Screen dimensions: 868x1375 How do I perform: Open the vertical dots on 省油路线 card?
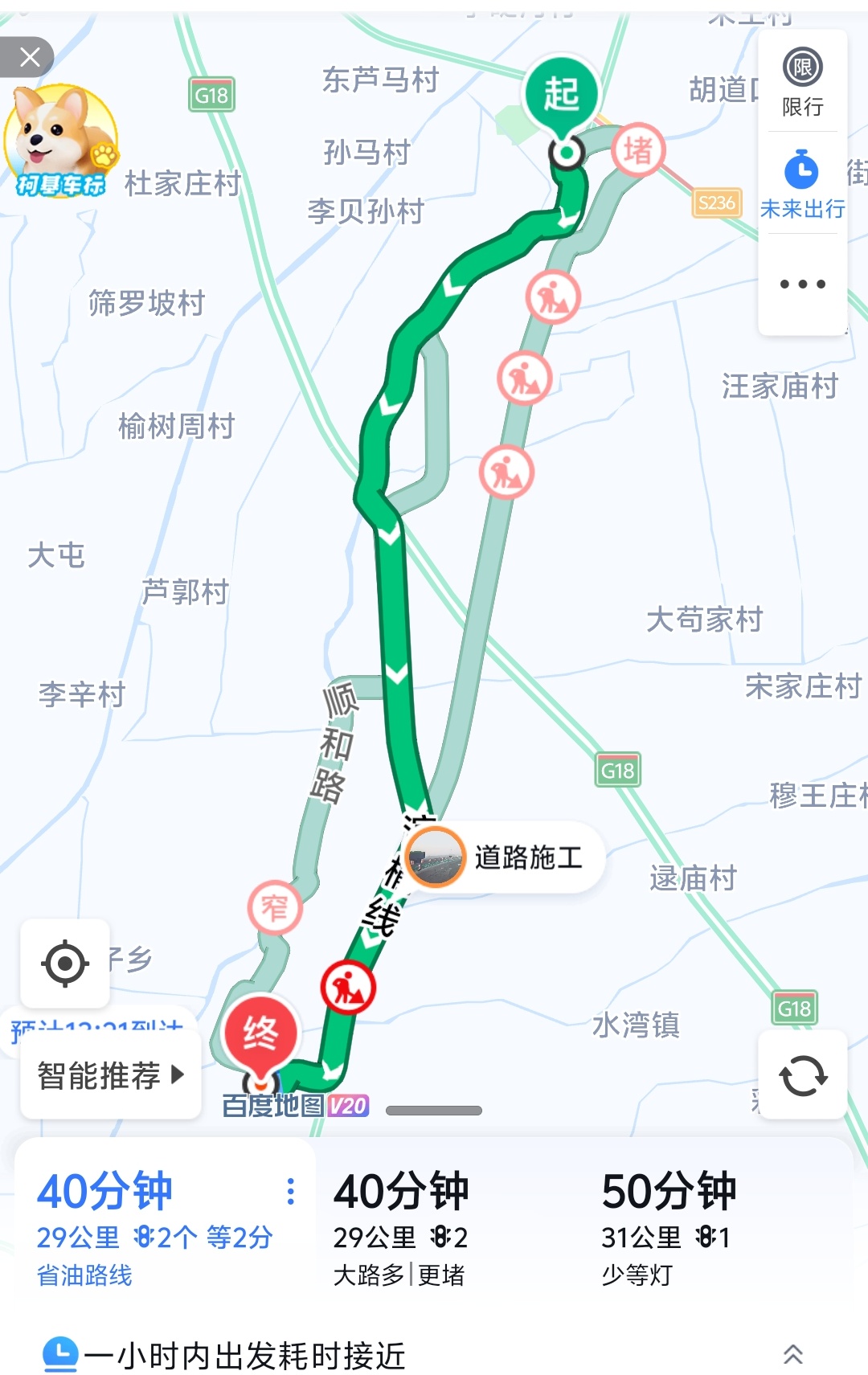(x=291, y=1192)
